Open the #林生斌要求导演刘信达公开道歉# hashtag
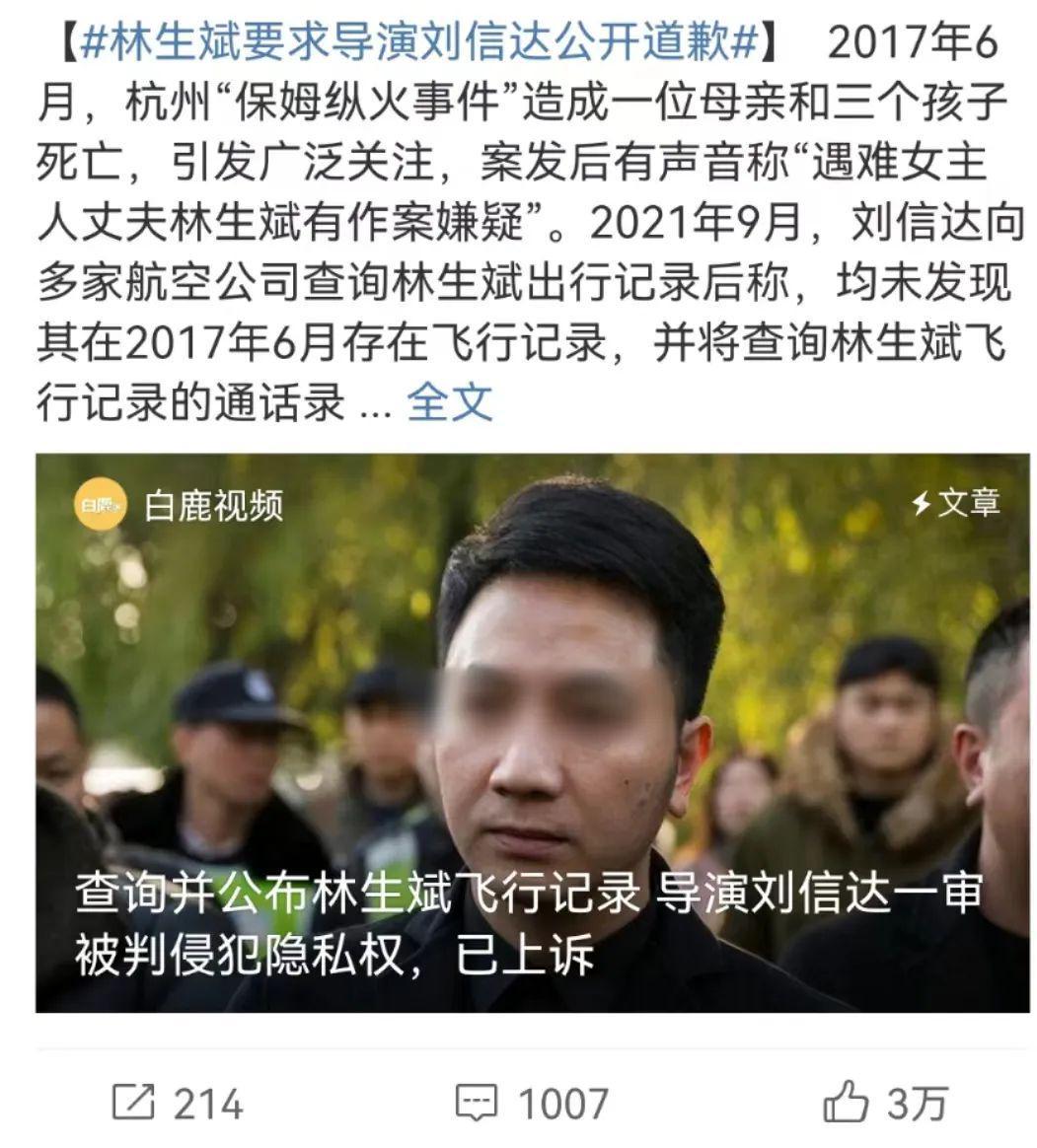The height and width of the screenshot is (1148, 1037). point(418,45)
